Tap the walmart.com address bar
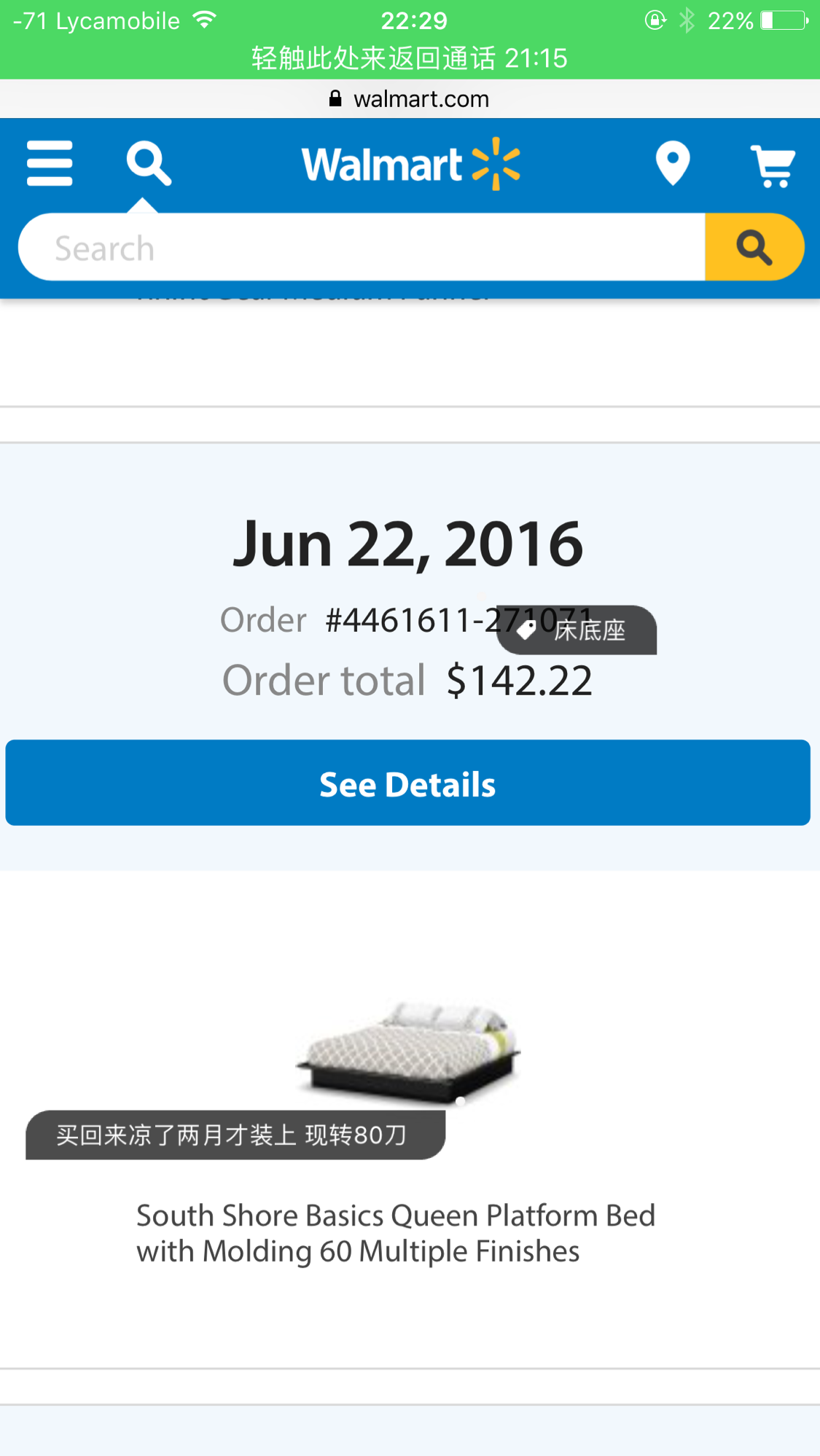Viewport: 820px width, 1456px height. [410, 99]
